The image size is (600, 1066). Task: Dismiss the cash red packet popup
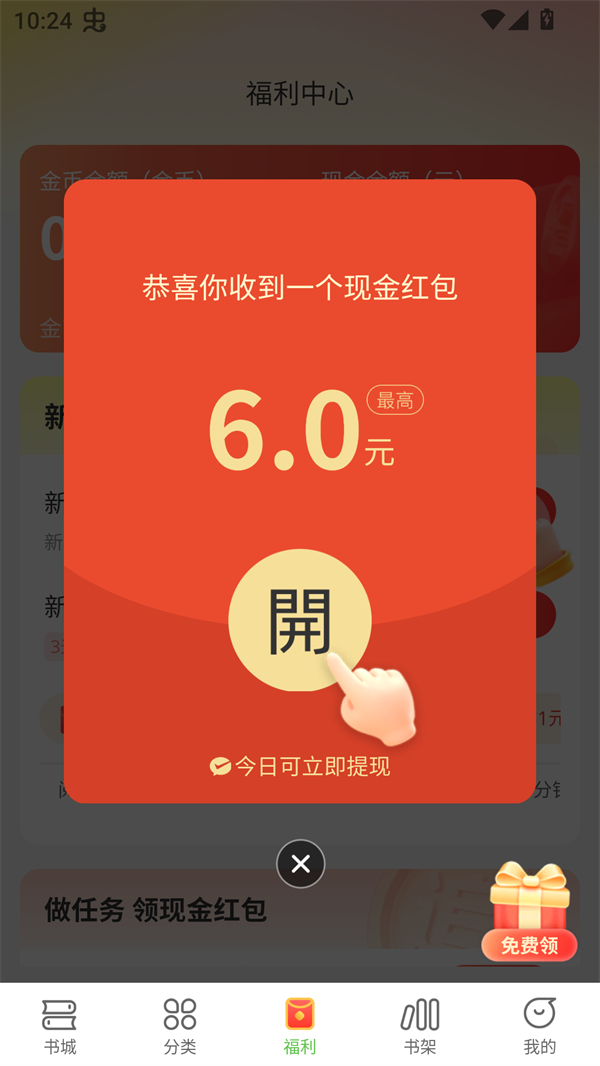300,864
